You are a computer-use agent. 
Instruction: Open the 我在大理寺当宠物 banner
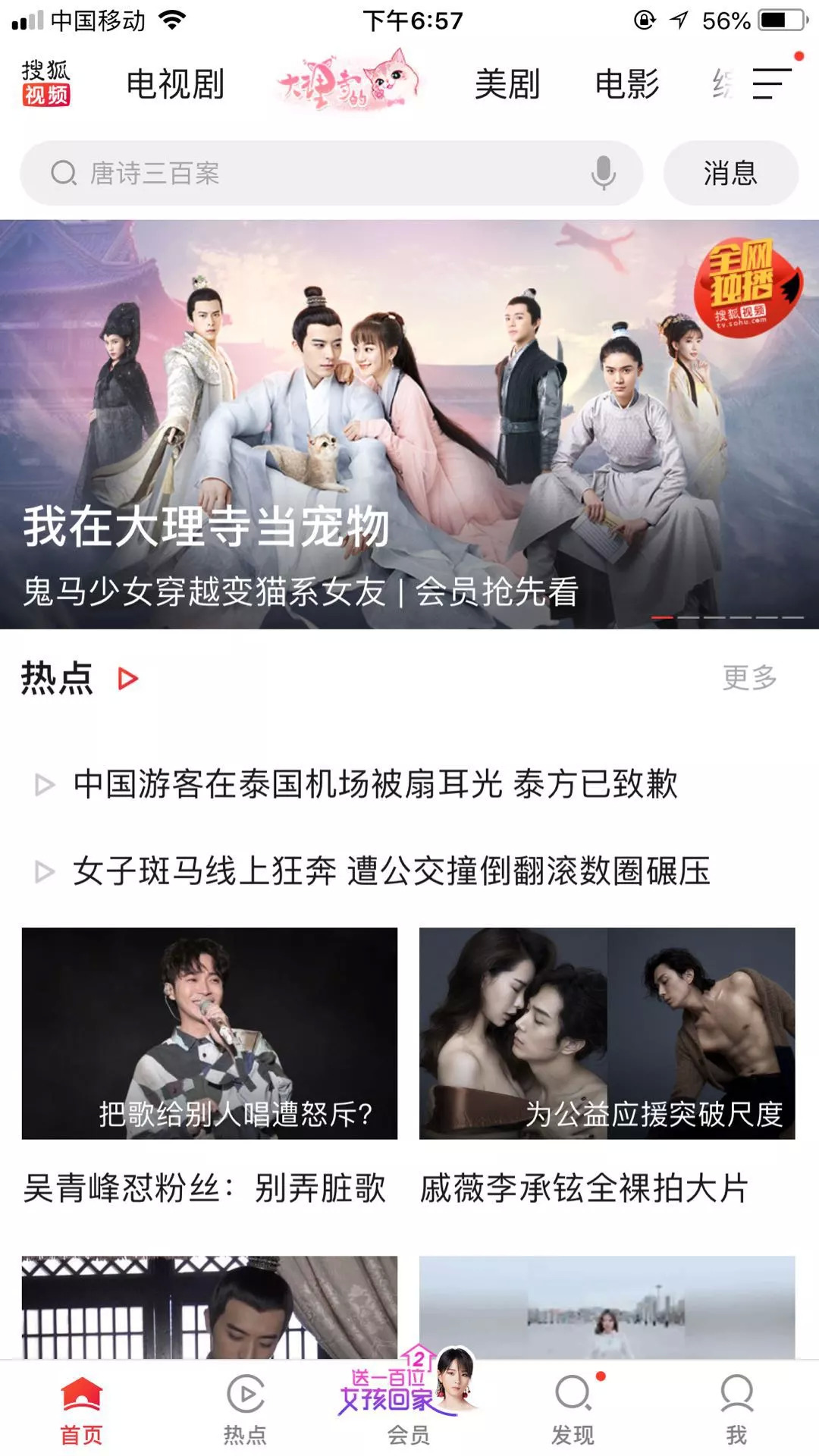click(x=409, y=425)
